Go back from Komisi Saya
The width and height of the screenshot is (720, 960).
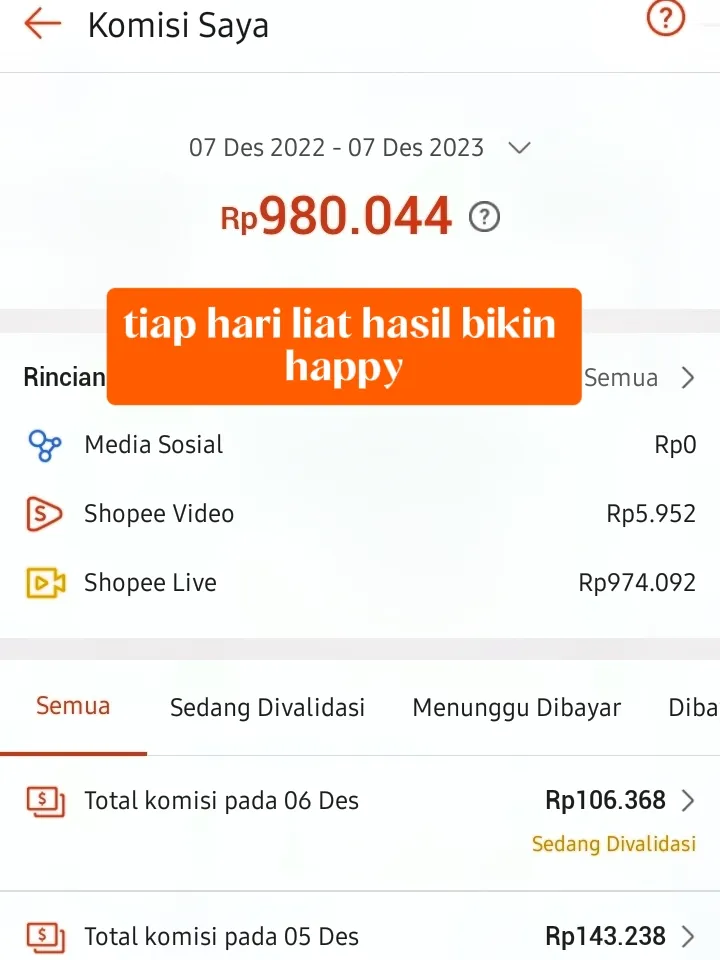(42, 25)
